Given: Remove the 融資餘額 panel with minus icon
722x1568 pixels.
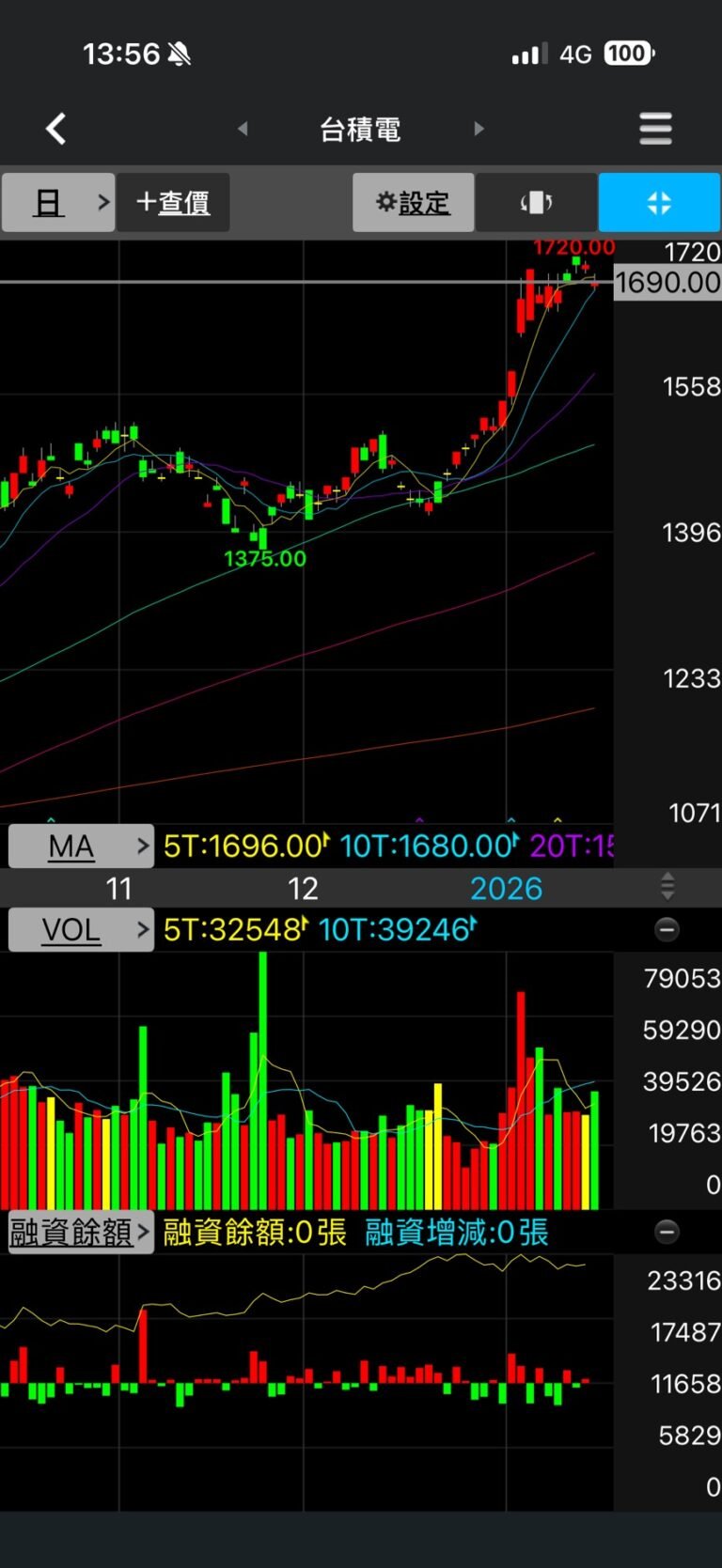Looking at the screenshot, I should [667, 1232].
